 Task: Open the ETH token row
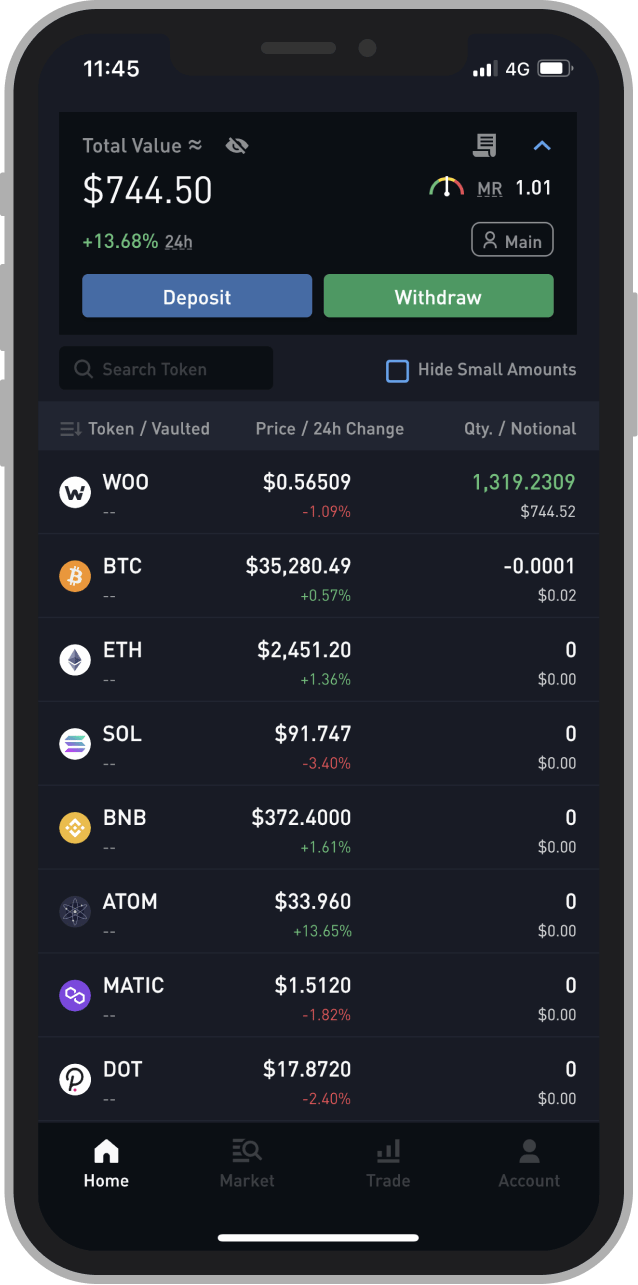pyautogui.click(x=318, y=660)
